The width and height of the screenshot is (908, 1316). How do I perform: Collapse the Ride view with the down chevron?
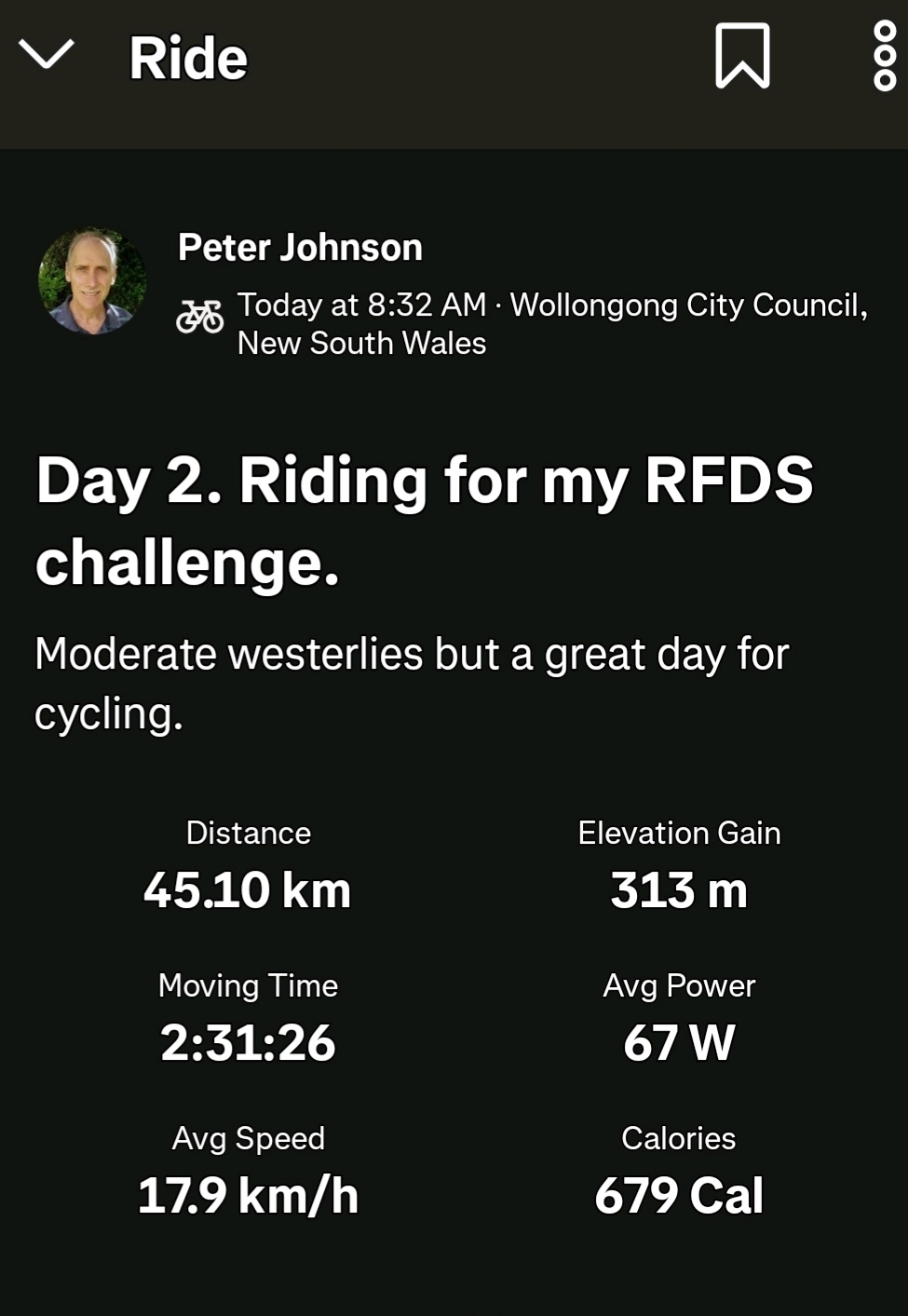[46, 56]
